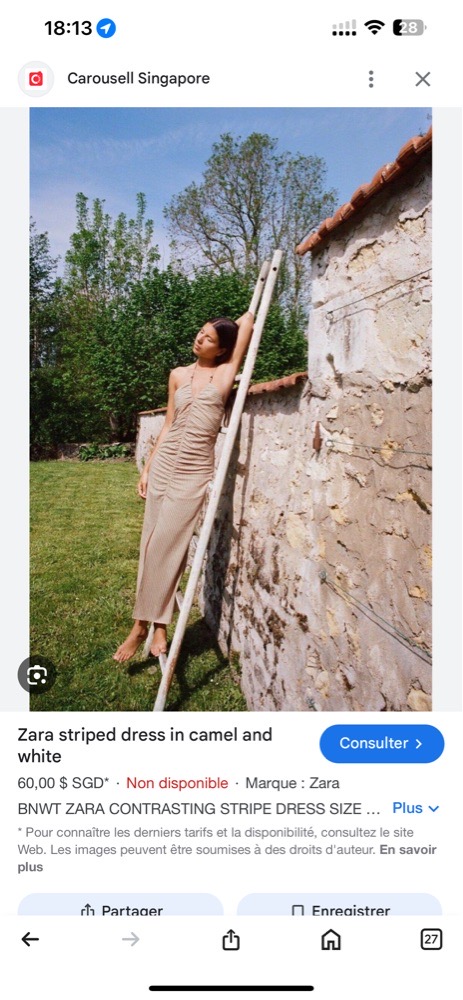Go to the browser home page
The height and width of the screenshot is (1000, 463).
(330, 939)
